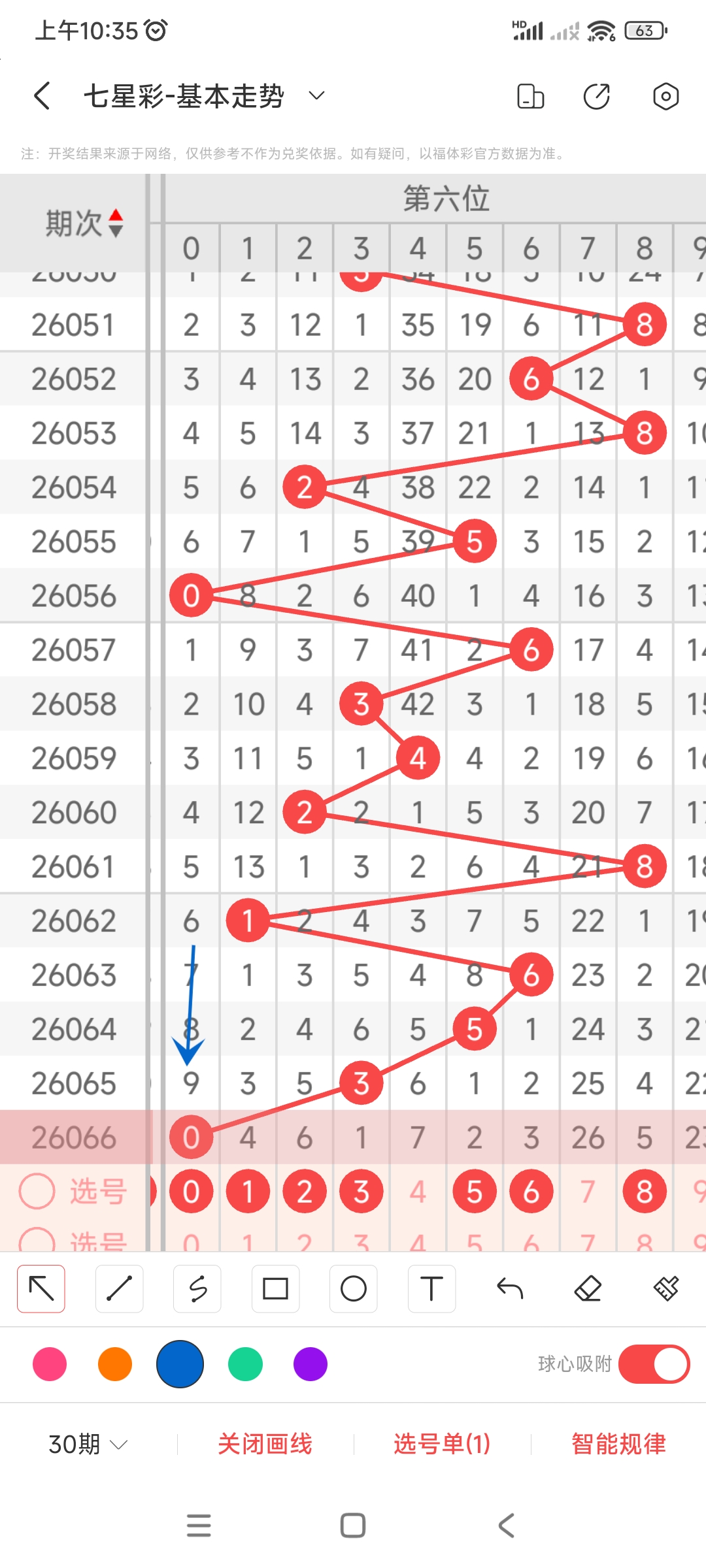Undo the last drawing stroke
This screenshot has height=1568, width=706.
coord(510,1288)
